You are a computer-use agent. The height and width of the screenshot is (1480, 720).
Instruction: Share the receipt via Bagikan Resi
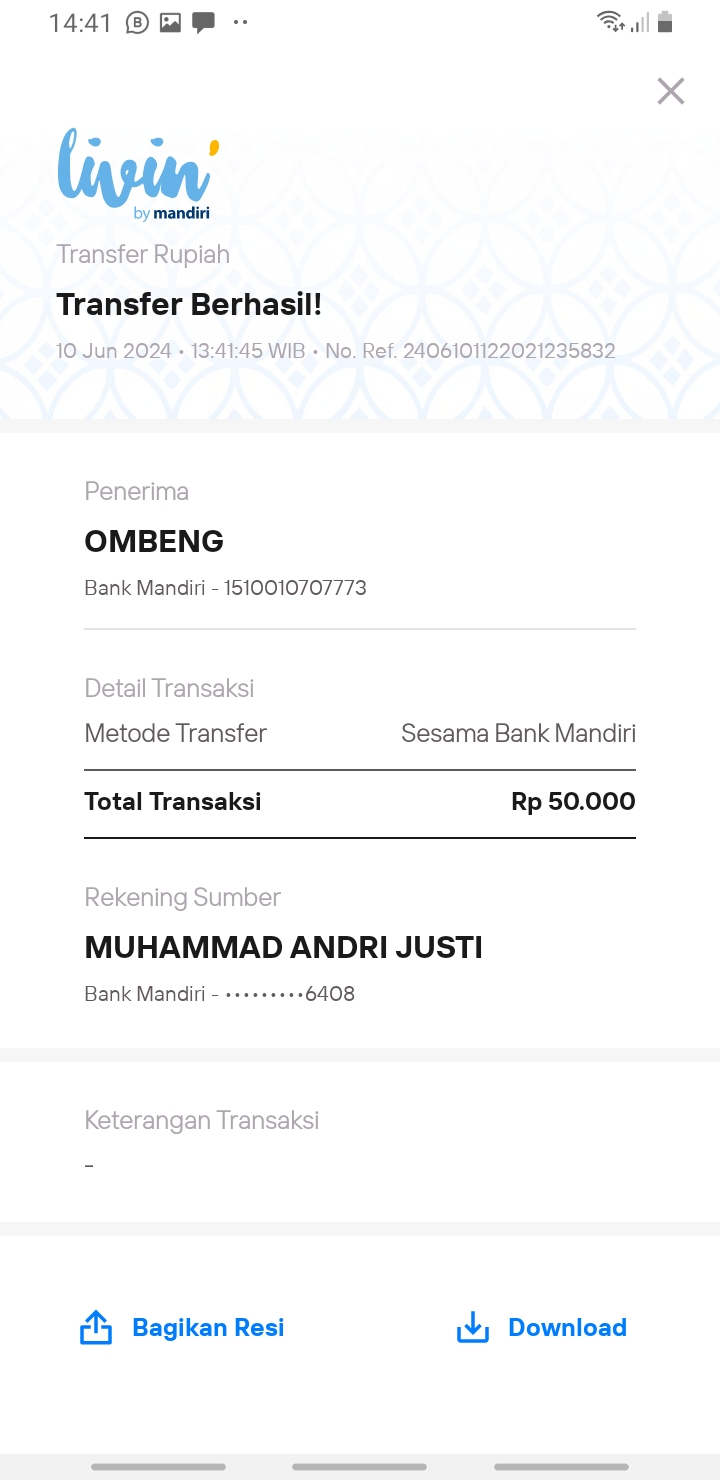click(x=182, y=1327)
